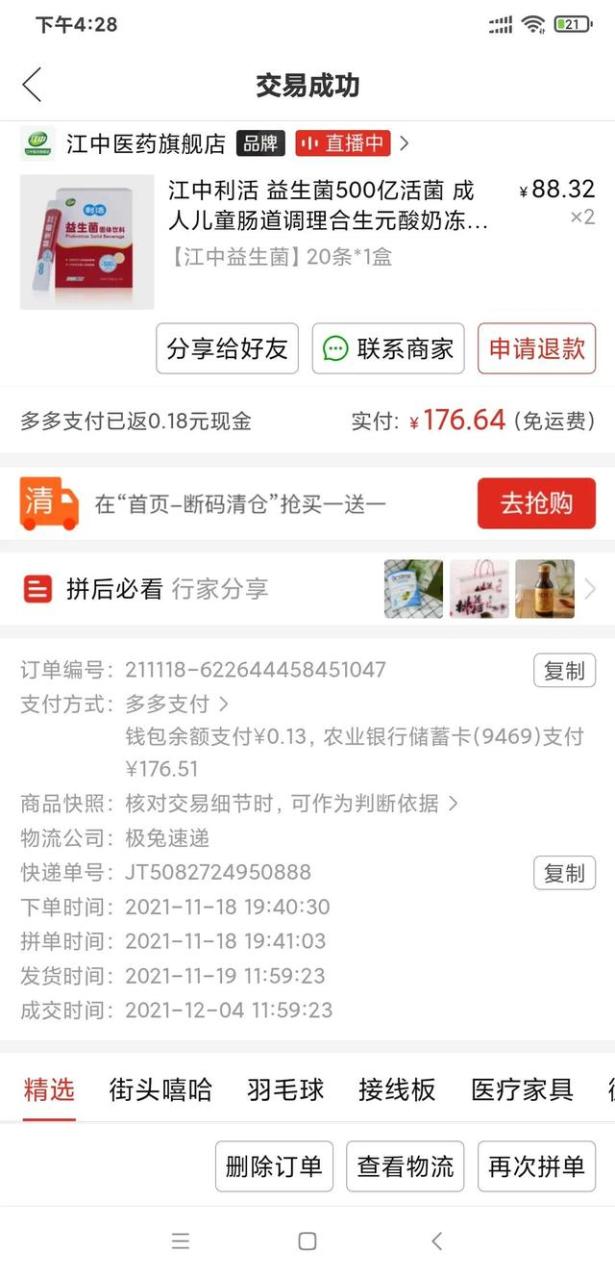615x1280 pixels.
Task: Open 江中医药旗舰店 store page
Action: coord(145,143)
